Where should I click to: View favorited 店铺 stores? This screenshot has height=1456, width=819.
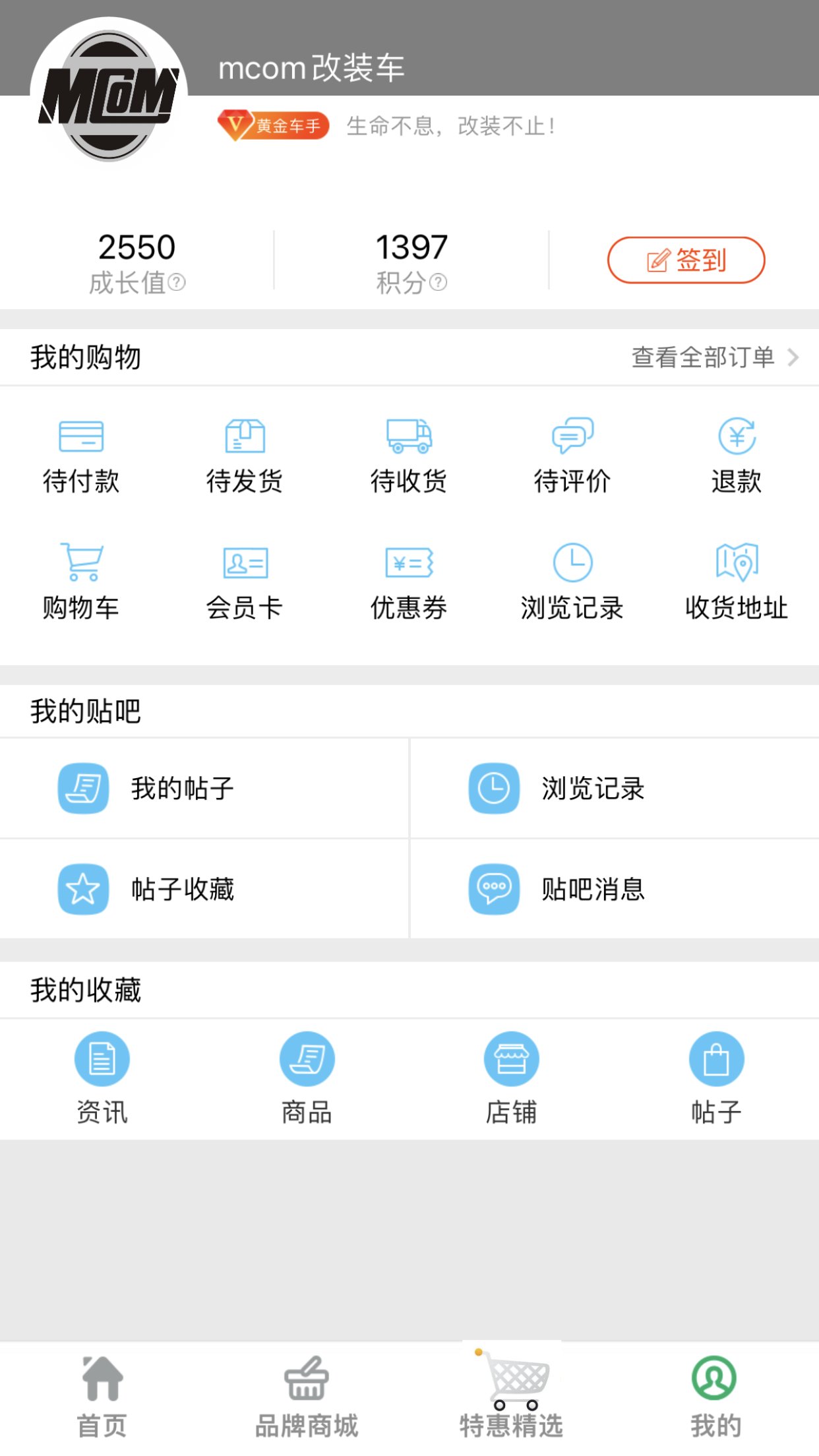(x=512, y=1075)
